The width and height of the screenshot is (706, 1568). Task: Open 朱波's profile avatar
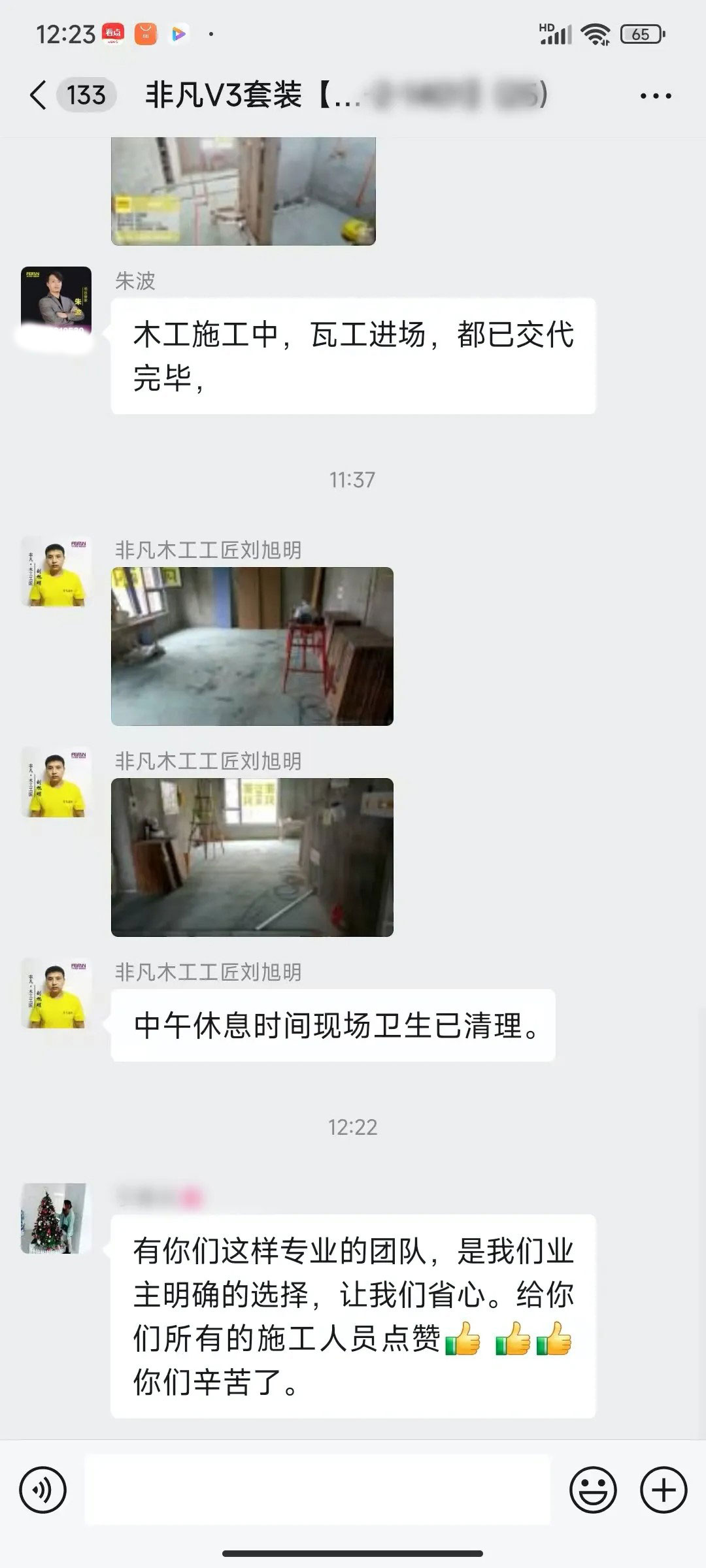click(56, 302)
